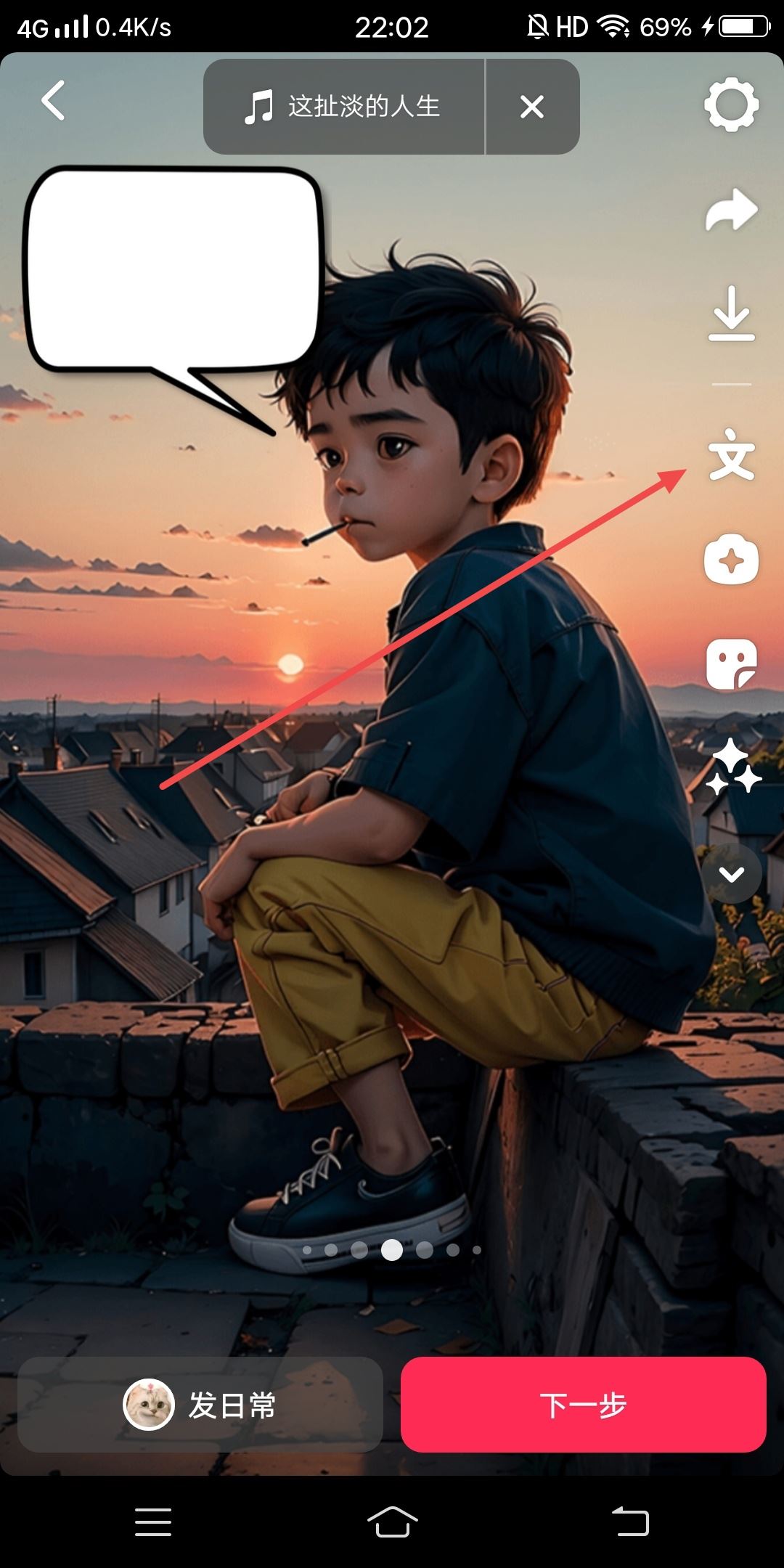Go back using the top-left arrow
The image size is (784, 1568).
(x=53, y=101)
